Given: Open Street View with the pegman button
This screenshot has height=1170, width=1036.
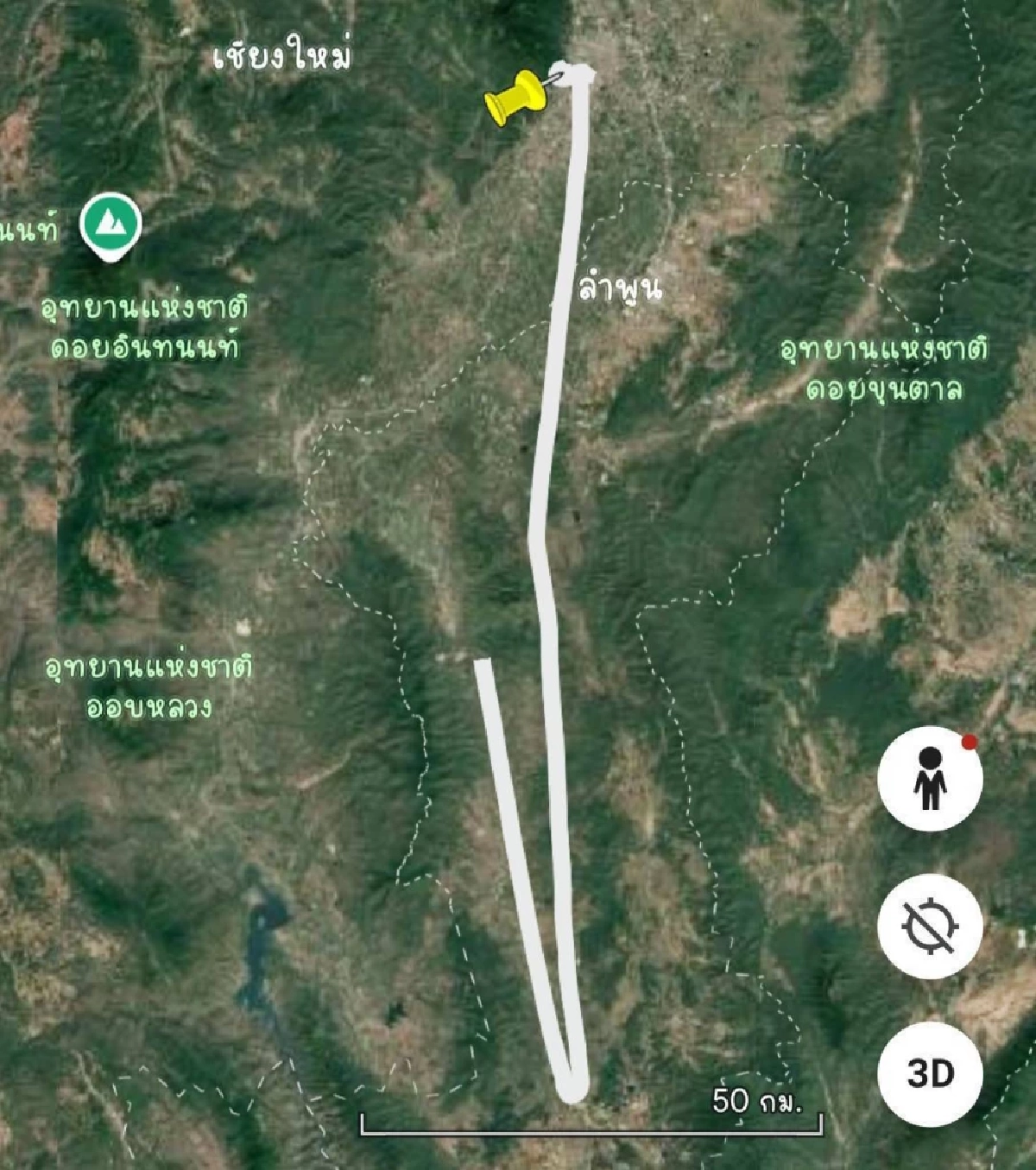Looking at the screenshot, I should coord(930,779).
